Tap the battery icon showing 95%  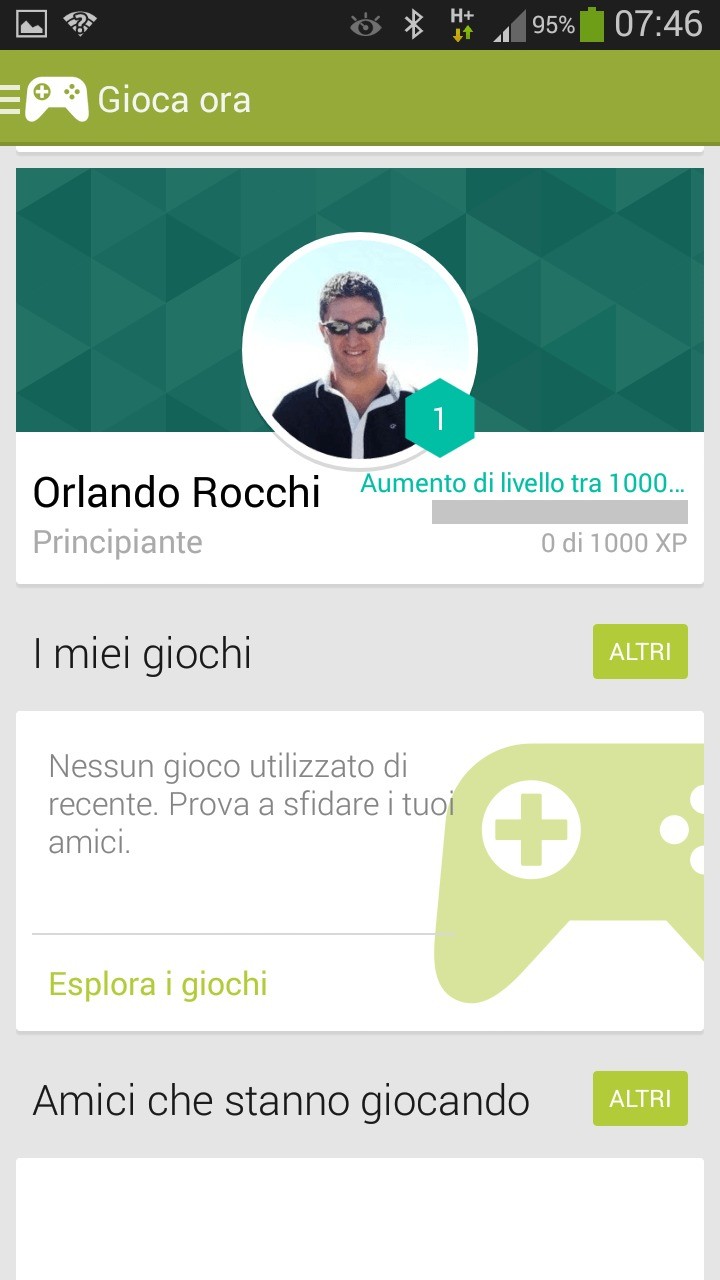coord(590,23)
